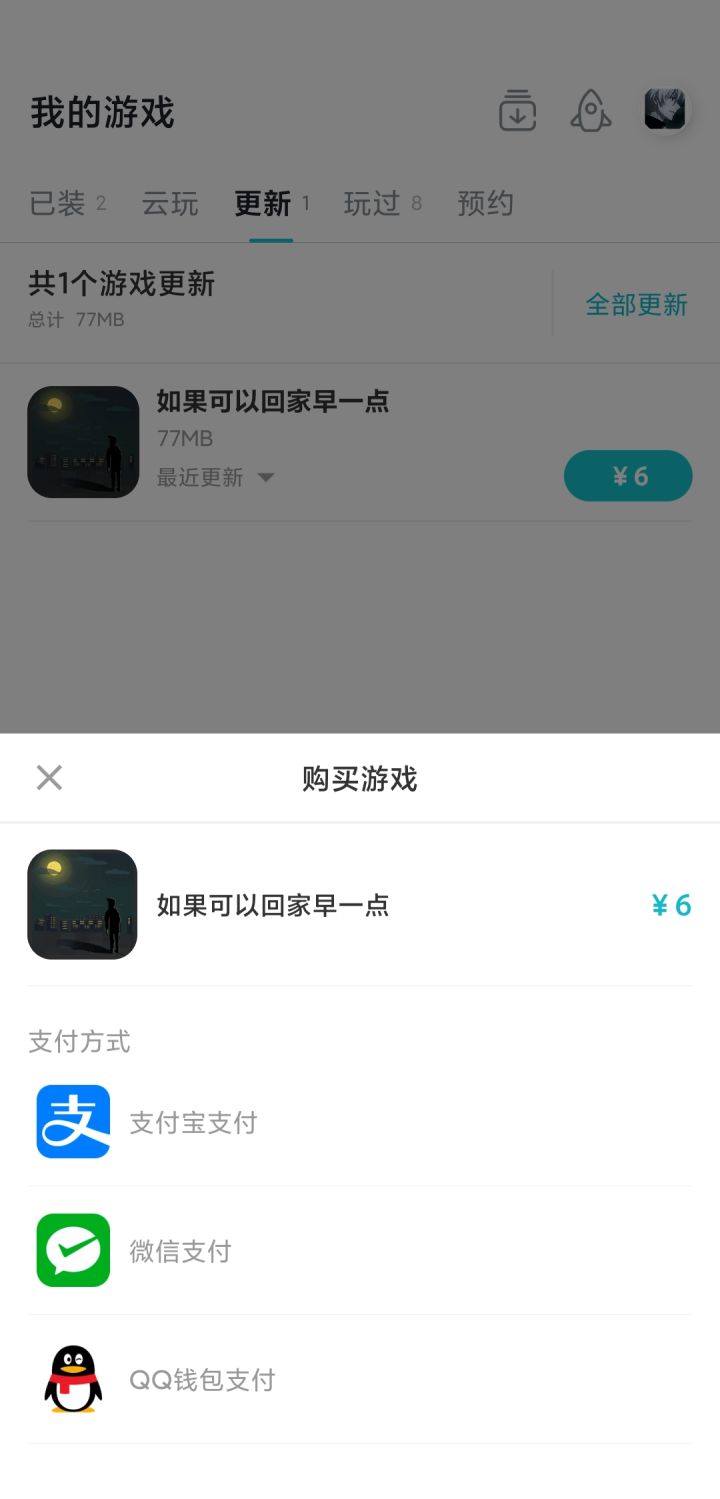
Task: Select the Alipay payment icon
Action: coord(72,1121)
